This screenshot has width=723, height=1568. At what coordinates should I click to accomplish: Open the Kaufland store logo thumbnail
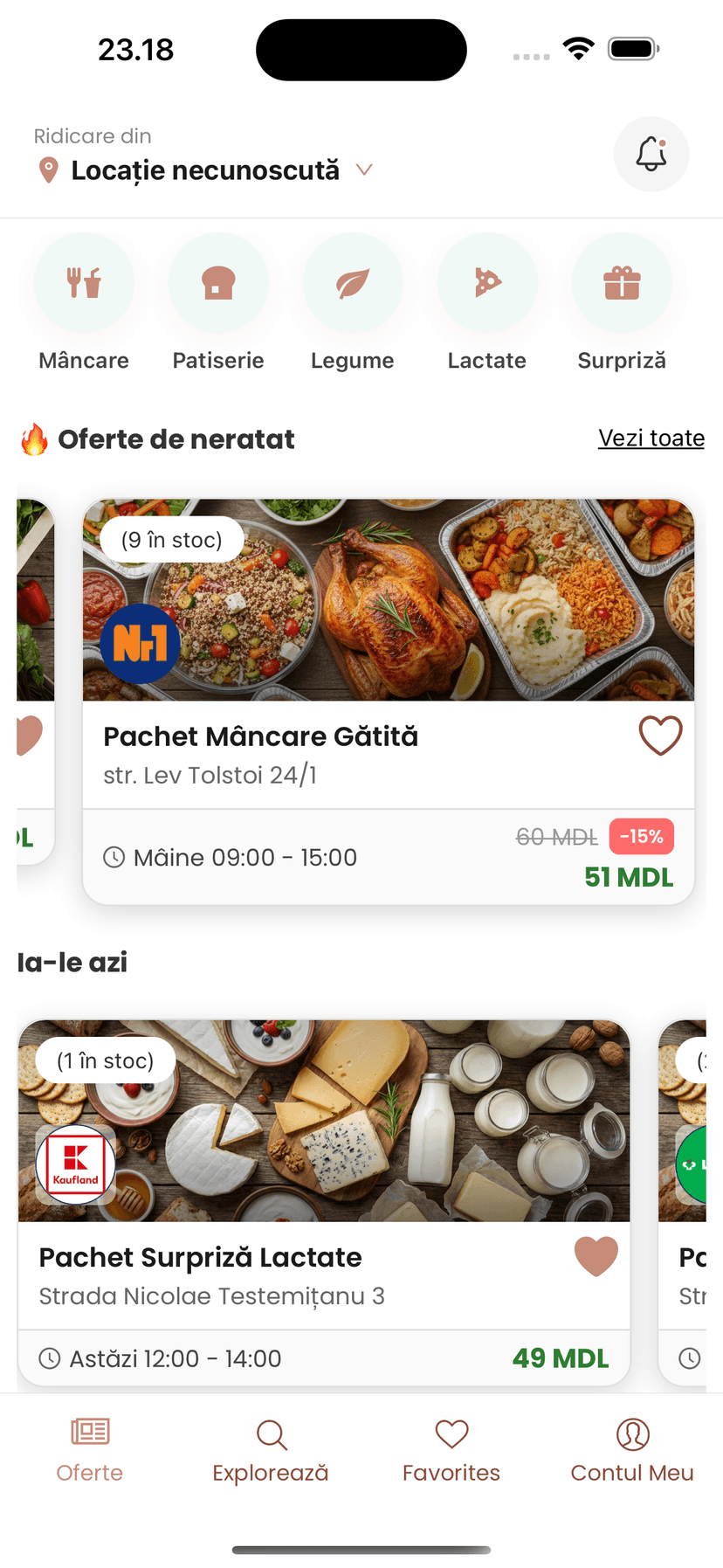74,1164
